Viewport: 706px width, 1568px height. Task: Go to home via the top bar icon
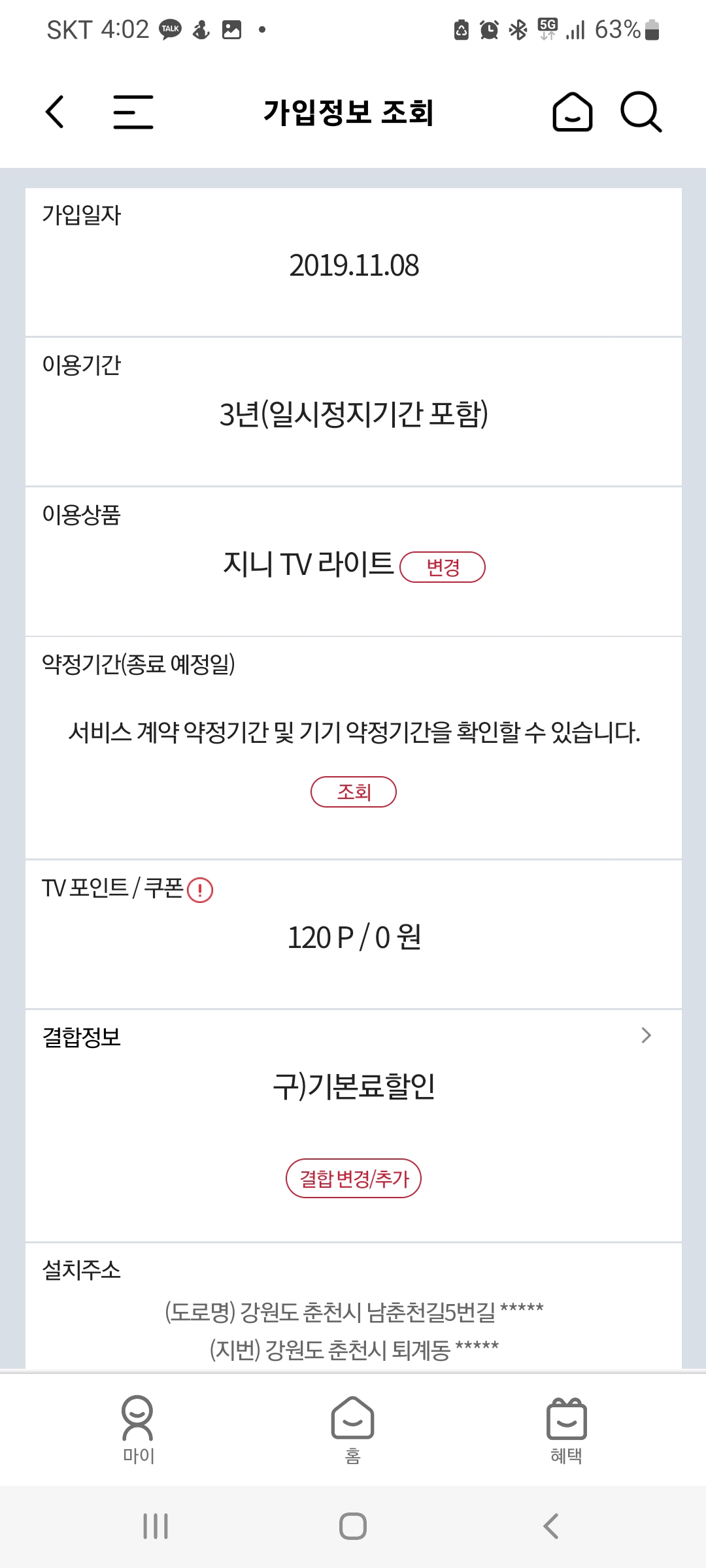tap(572, 112)
